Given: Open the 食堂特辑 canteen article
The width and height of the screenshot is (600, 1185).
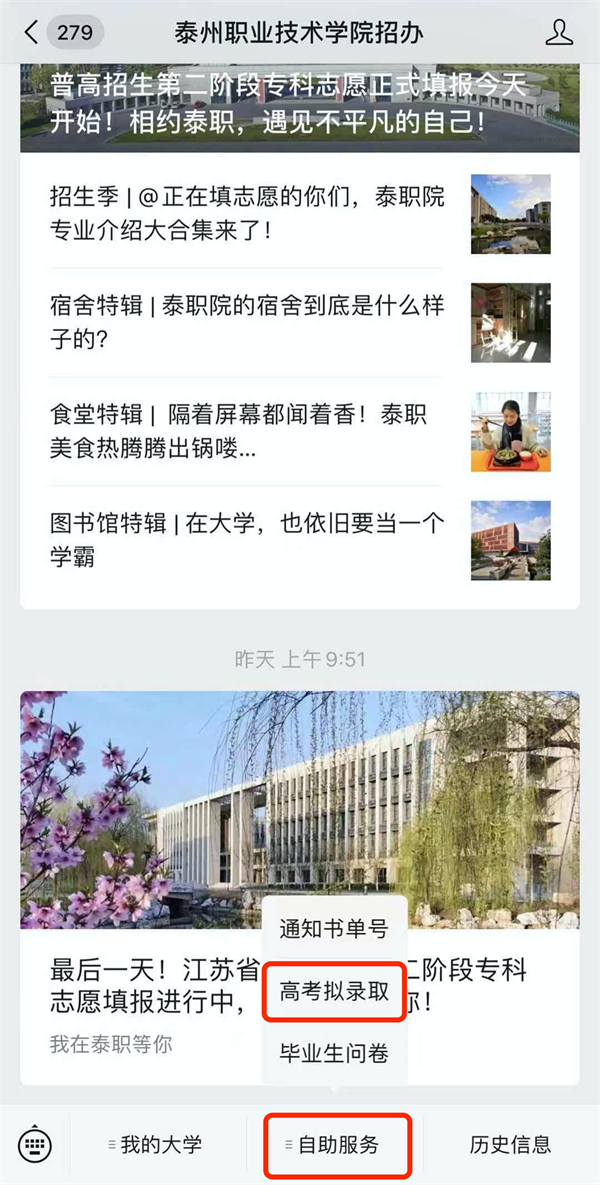Looking at the screenshot, I should click(300, 432).
